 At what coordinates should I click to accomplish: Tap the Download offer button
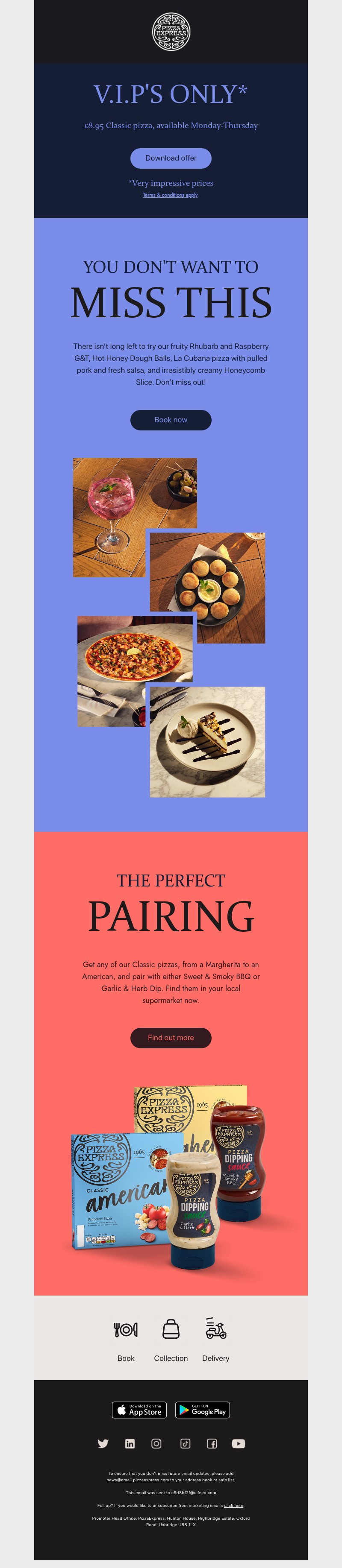[171, 158]
